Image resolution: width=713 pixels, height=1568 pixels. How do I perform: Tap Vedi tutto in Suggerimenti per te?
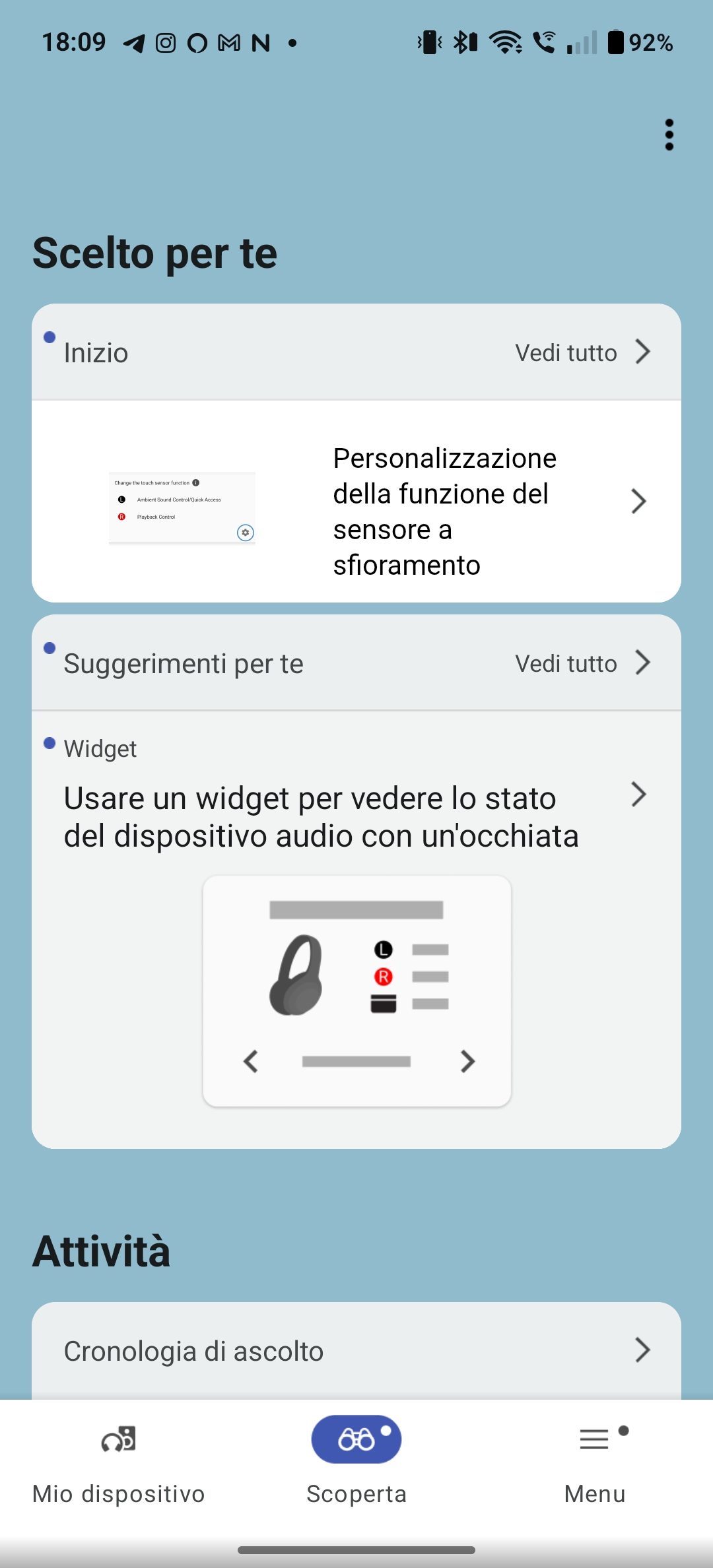click(x=582, y=663)
